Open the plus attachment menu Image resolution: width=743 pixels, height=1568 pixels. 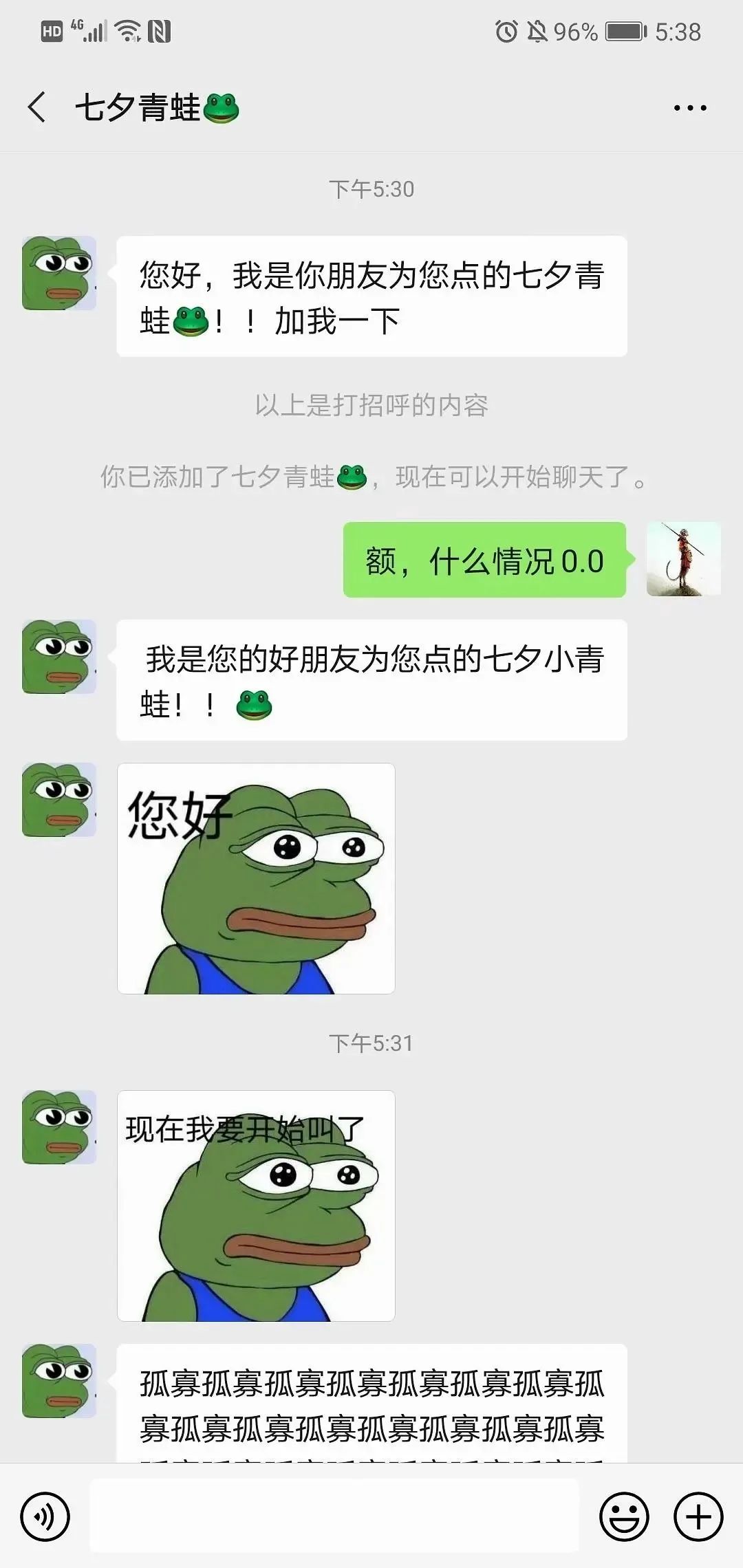pyautogui.click(x=698, y=1516)
